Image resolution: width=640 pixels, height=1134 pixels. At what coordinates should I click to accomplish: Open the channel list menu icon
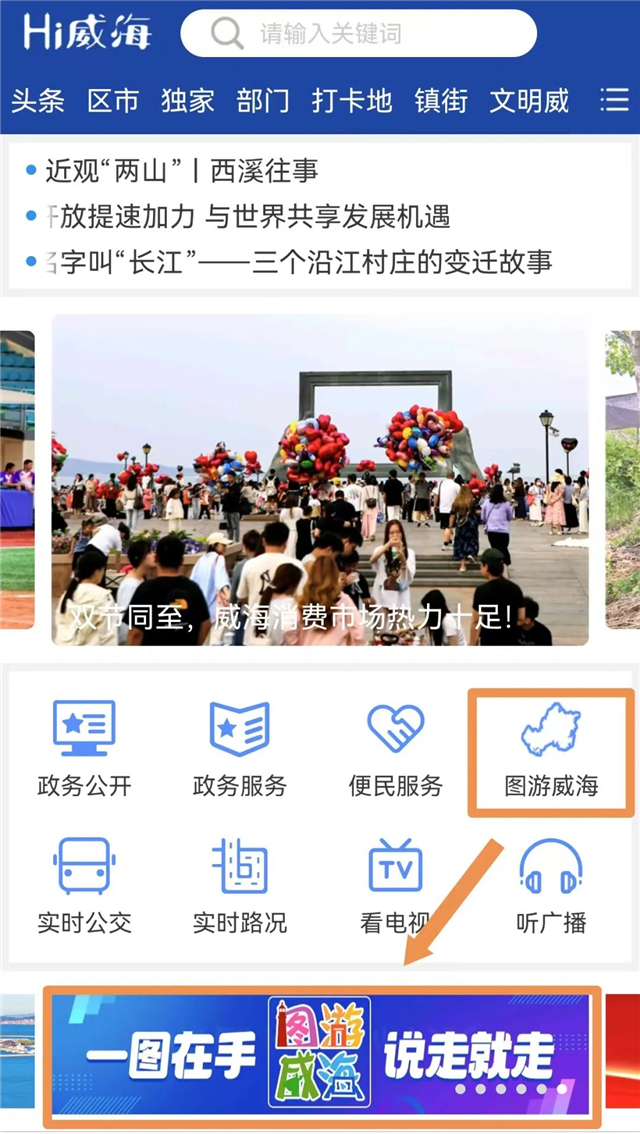click(613, 100)
